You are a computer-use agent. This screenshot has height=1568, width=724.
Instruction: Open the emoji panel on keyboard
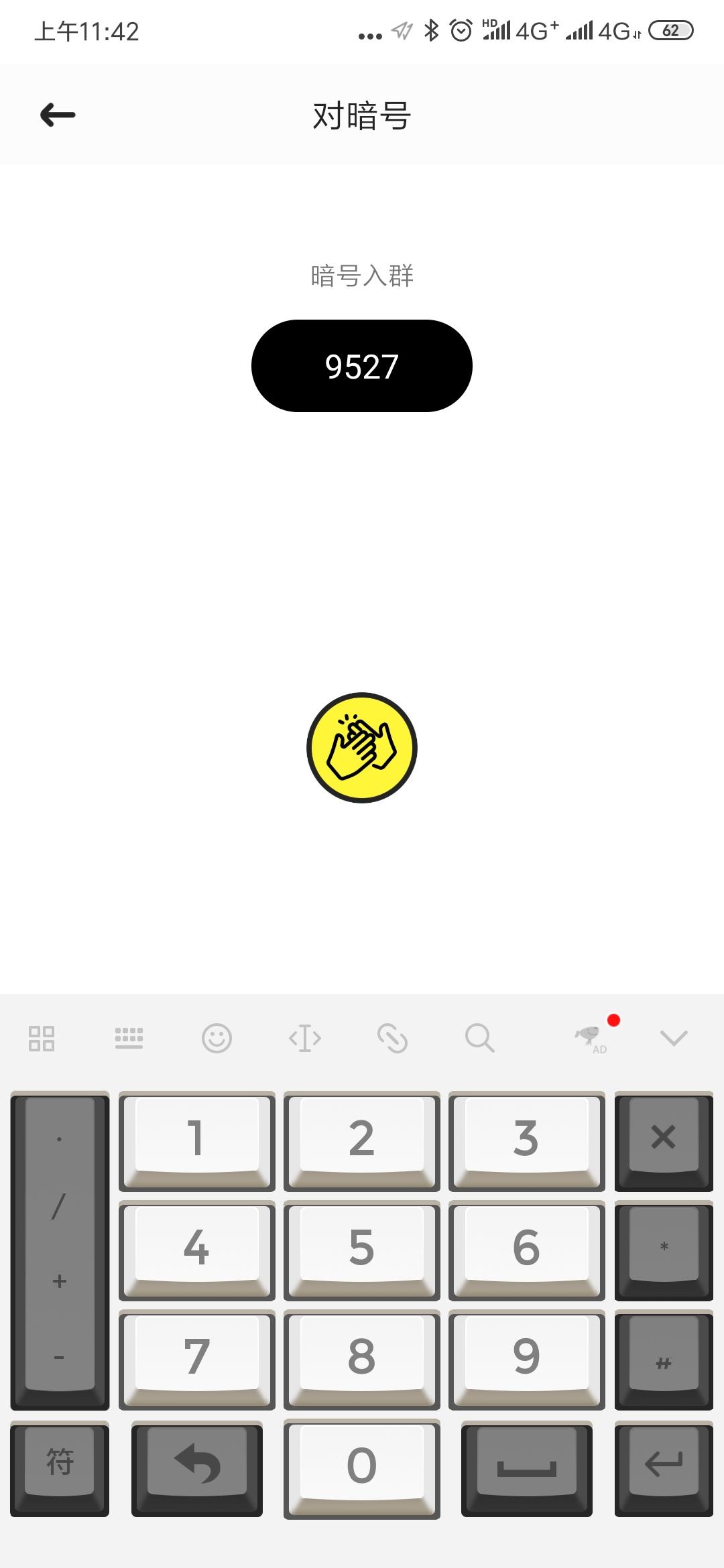pos(217,1038)
